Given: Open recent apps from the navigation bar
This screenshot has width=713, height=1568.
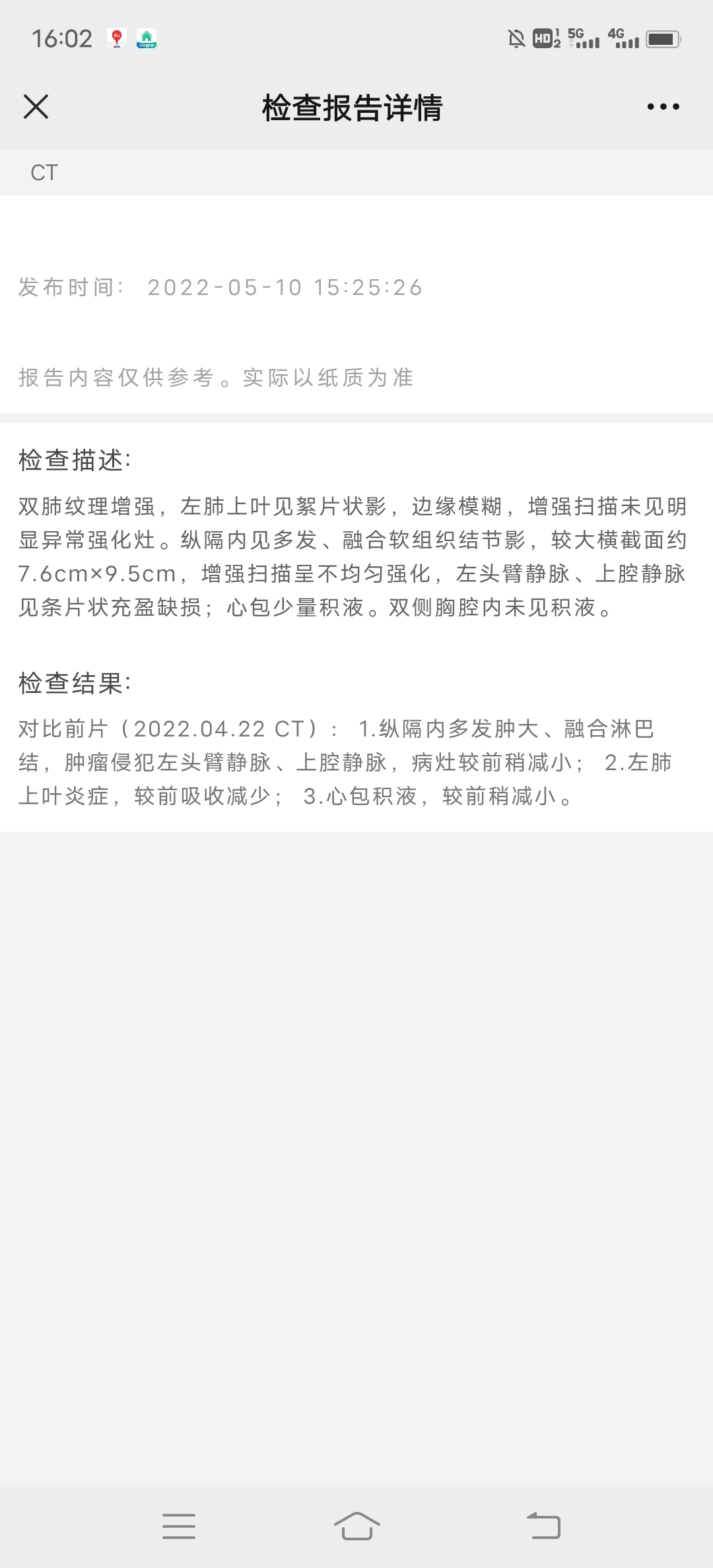Looking at the screenshot, I should tap(179, 1526).
